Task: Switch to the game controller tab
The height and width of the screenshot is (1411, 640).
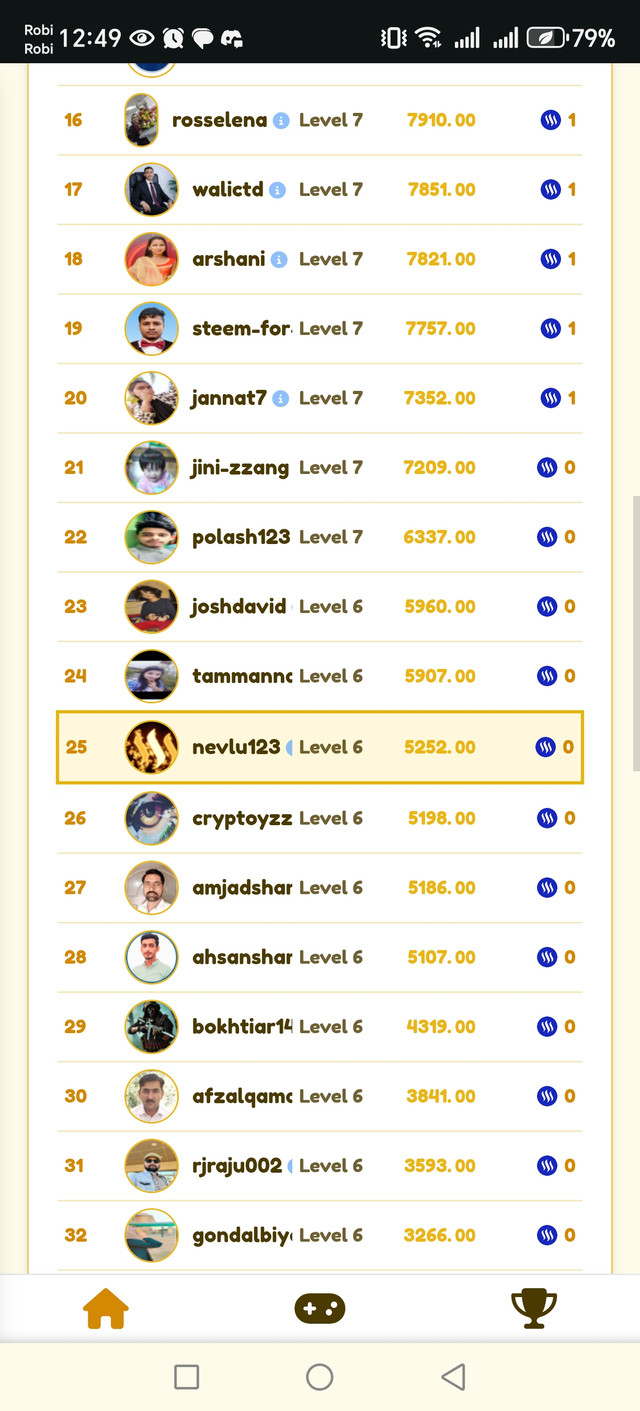Action: (x=319, y=1308)
